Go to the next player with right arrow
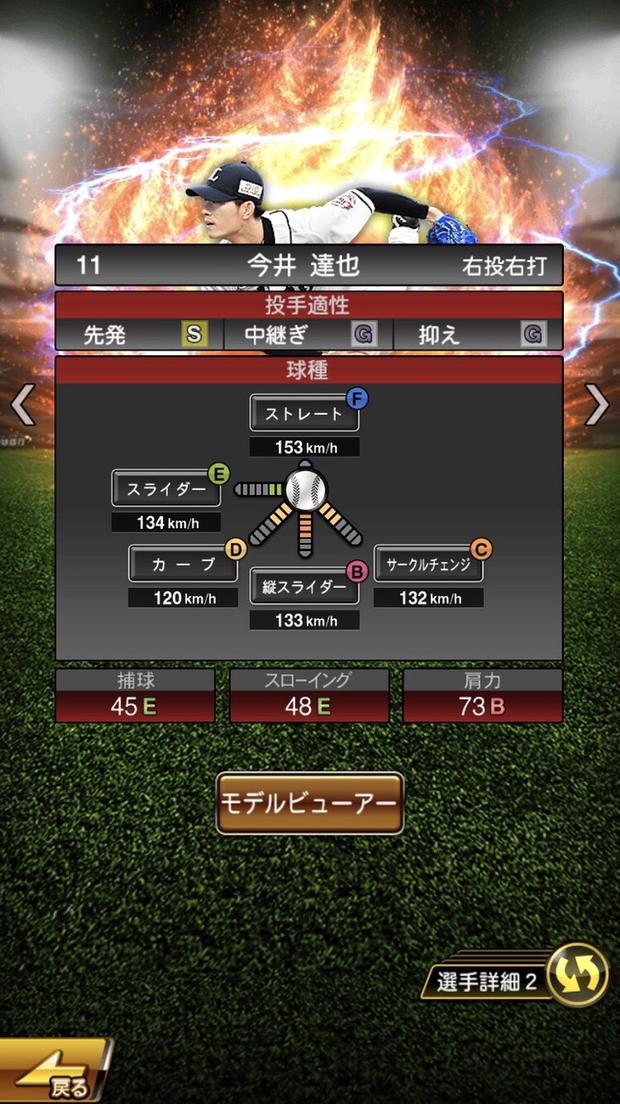Viewport: 620px width, 1104px height. [x=597, y=405]
